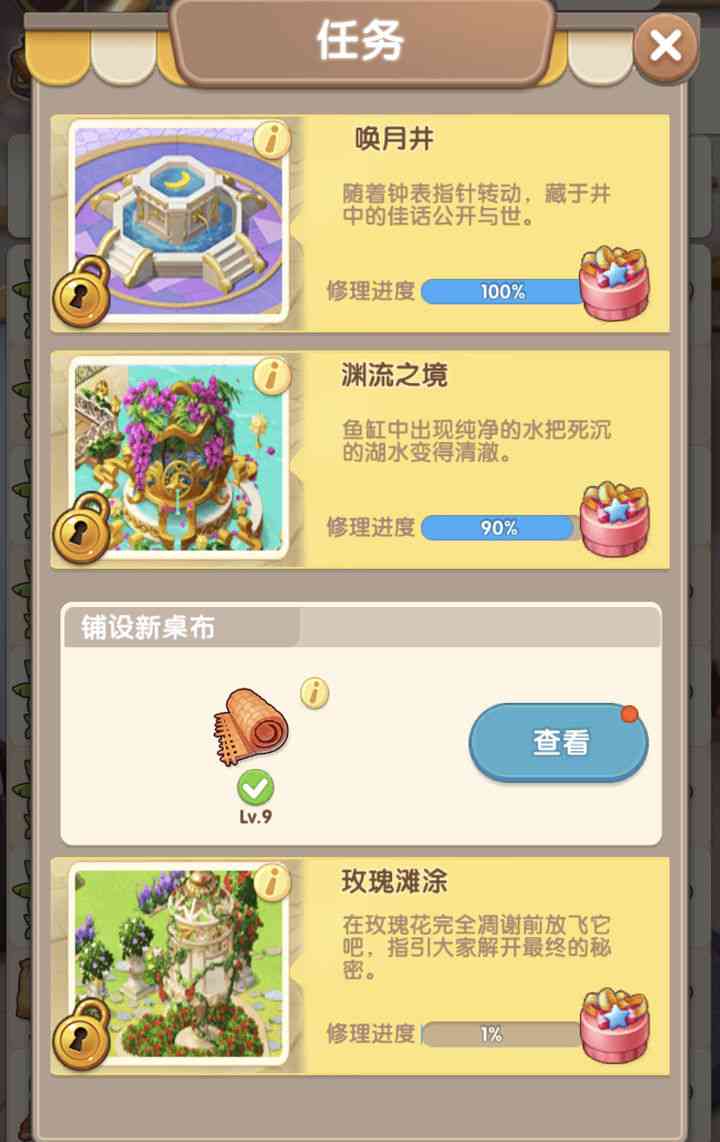Open the 唤月井 task picture
Screen dimensions: 720x1142
(x=180, y=222)
